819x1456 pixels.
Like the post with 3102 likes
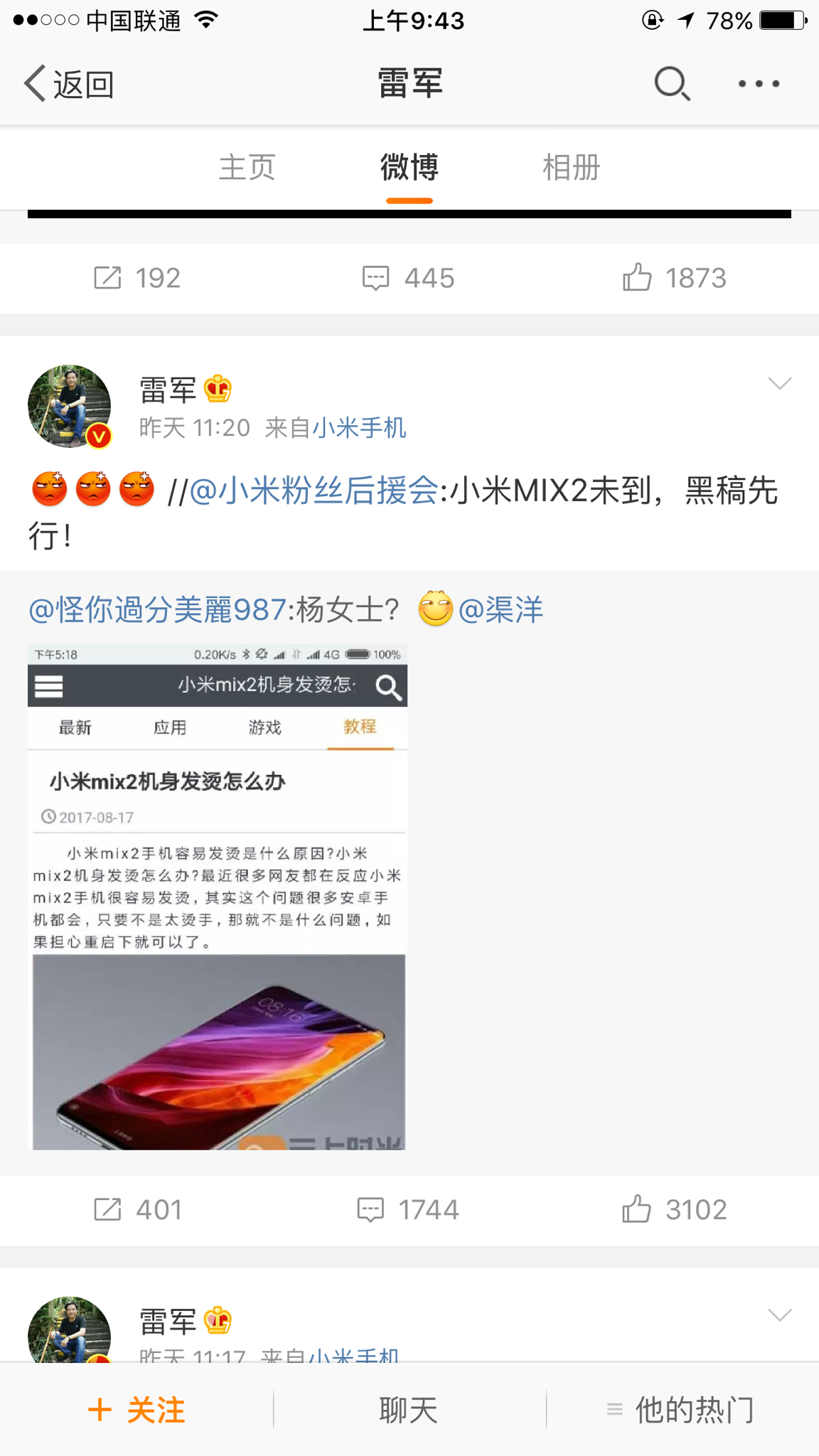pos(674,1209)
